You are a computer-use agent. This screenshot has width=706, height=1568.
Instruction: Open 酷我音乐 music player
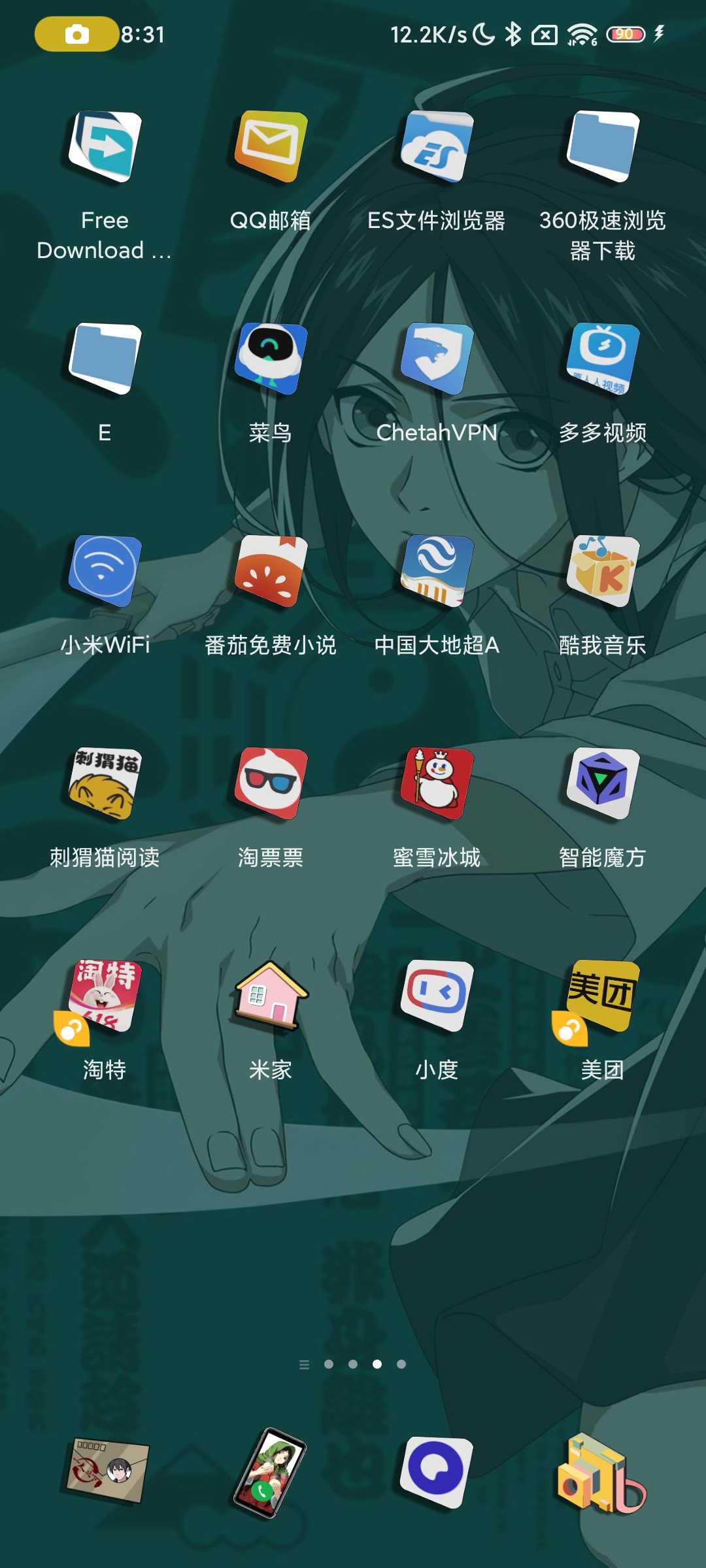[602, 572]
